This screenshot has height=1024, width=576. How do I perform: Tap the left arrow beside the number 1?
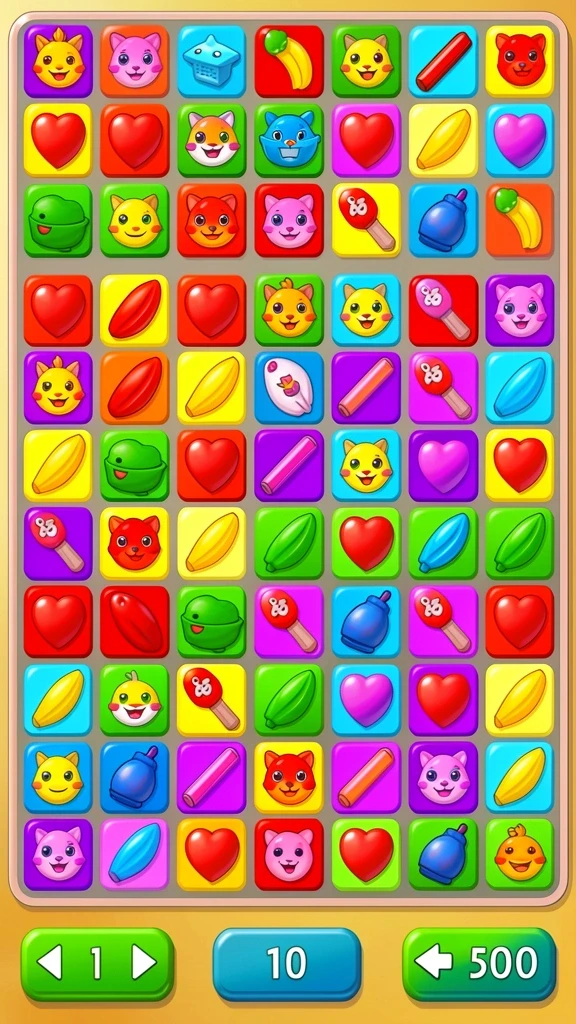click(50, 962)
